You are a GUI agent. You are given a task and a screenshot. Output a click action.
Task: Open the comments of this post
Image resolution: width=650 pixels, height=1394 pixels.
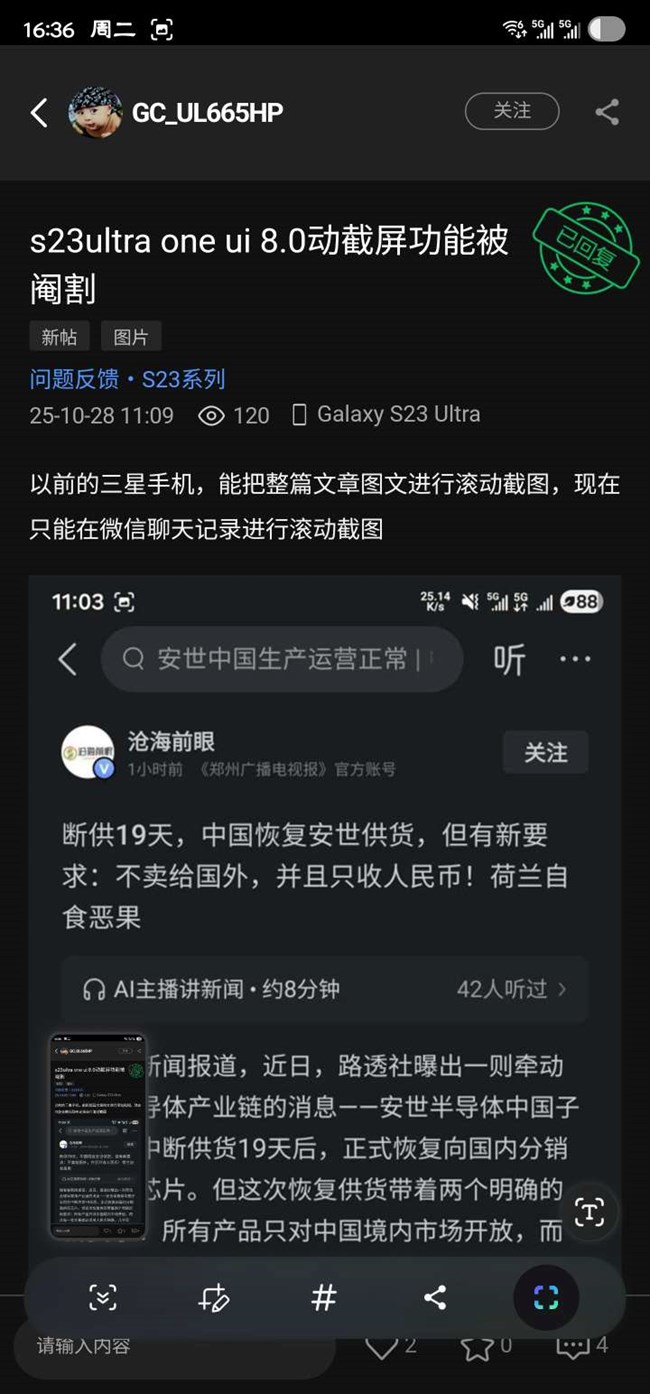click(573, 1348)
